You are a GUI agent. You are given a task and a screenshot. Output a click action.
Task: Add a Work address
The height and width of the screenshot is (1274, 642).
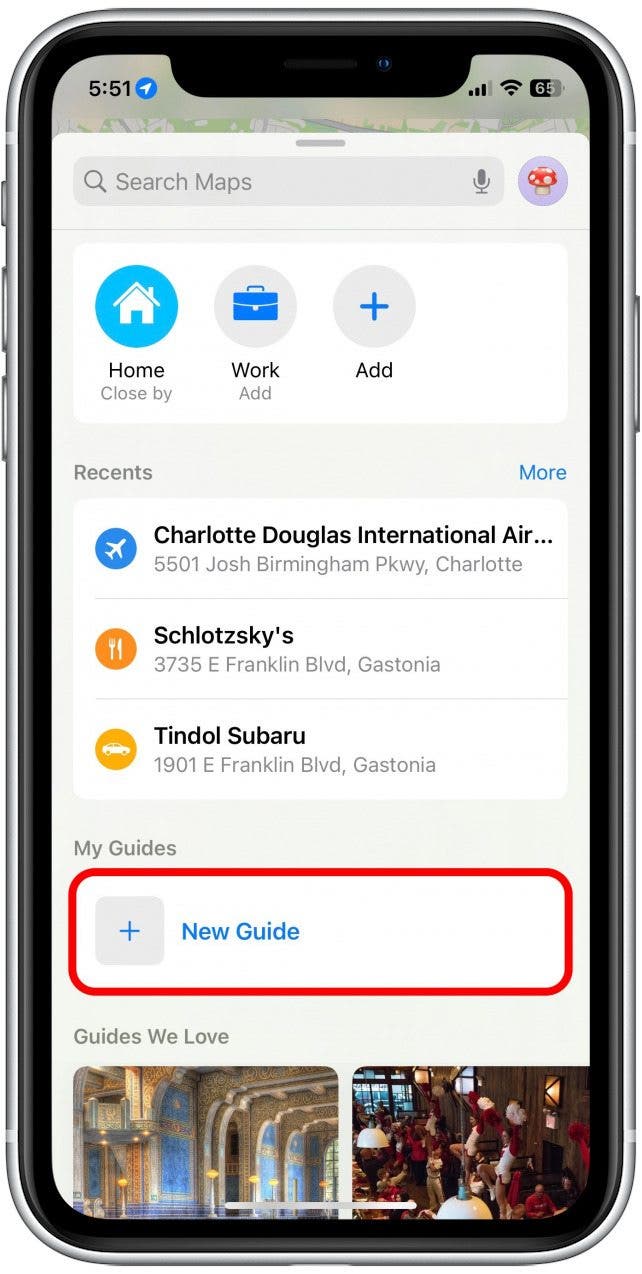click(255, 306)
